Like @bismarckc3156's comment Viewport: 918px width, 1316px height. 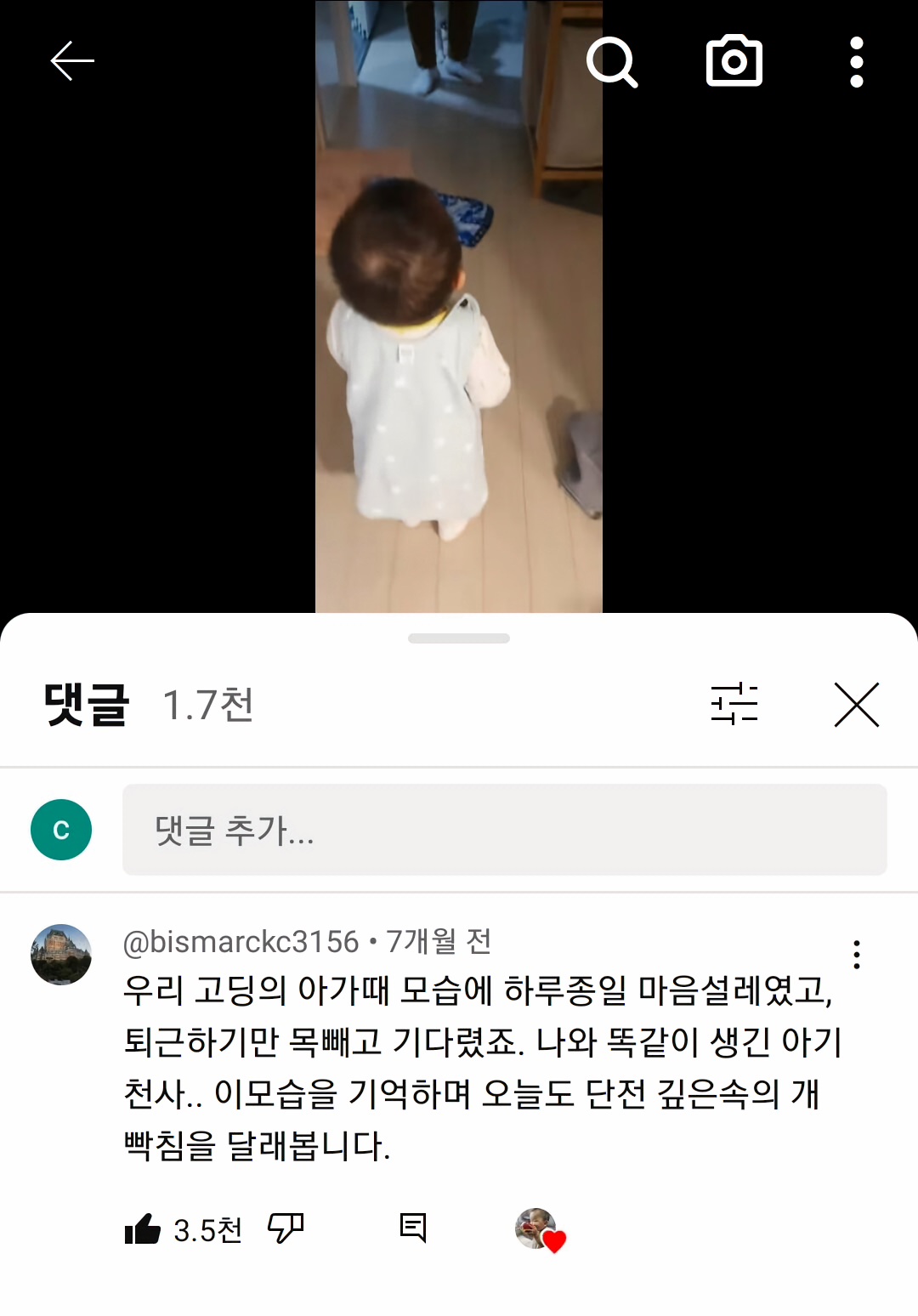[143, 1228]
